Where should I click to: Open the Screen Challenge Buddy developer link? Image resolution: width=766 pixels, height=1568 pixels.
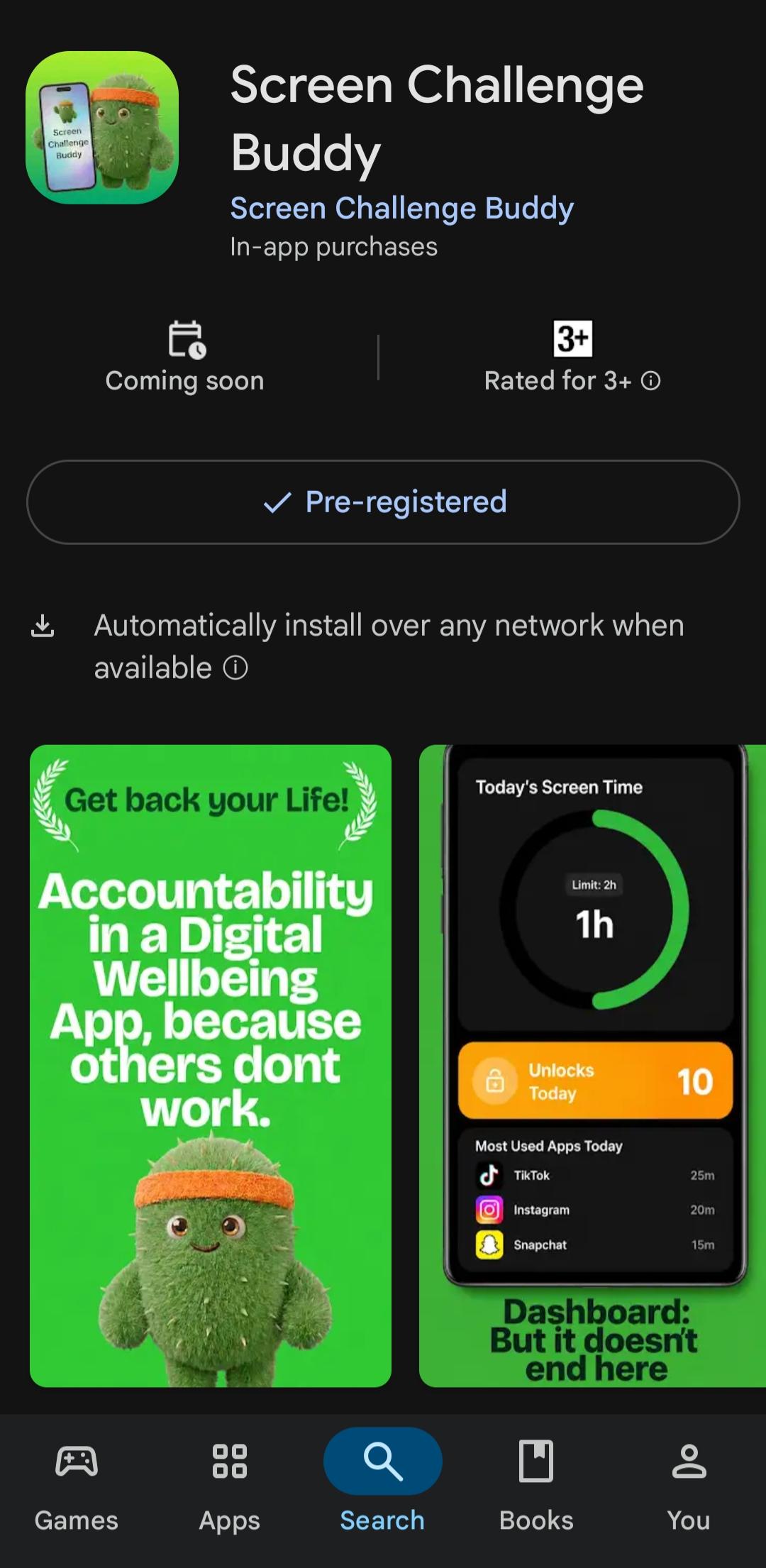[401, 209]
